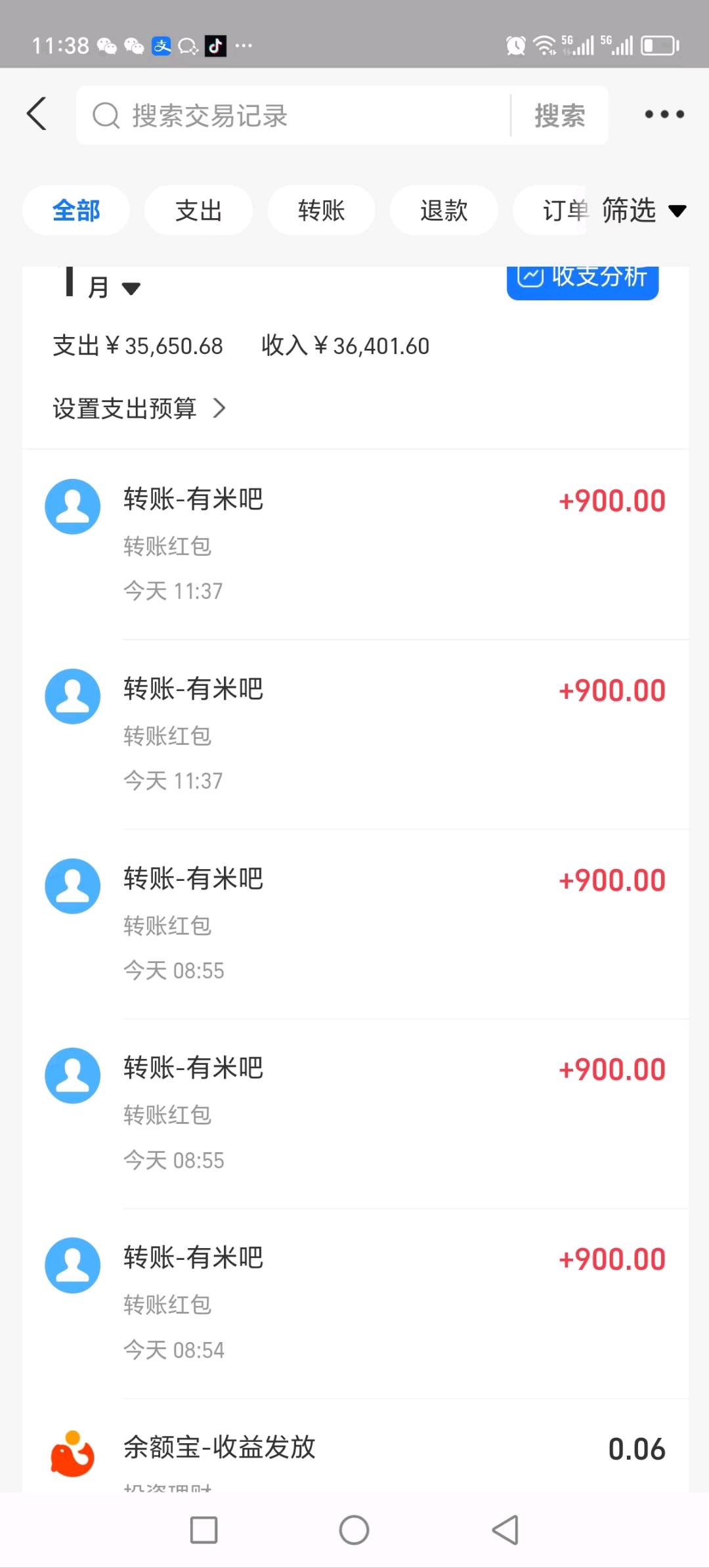This screenshot has width=709, height=1568.
Task: Open 设置支出预算 budget settings
Action: tap(139, 409)
